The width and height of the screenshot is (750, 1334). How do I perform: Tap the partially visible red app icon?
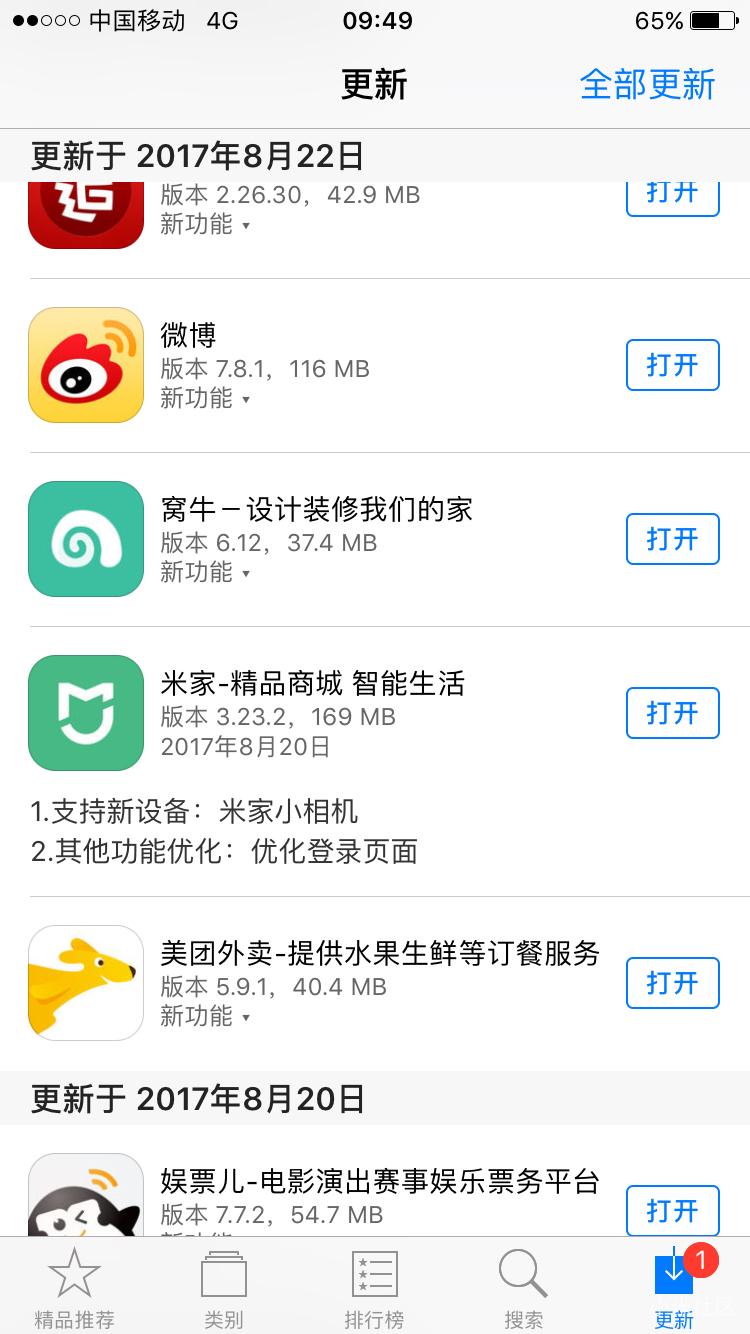(x=85, y=210)
